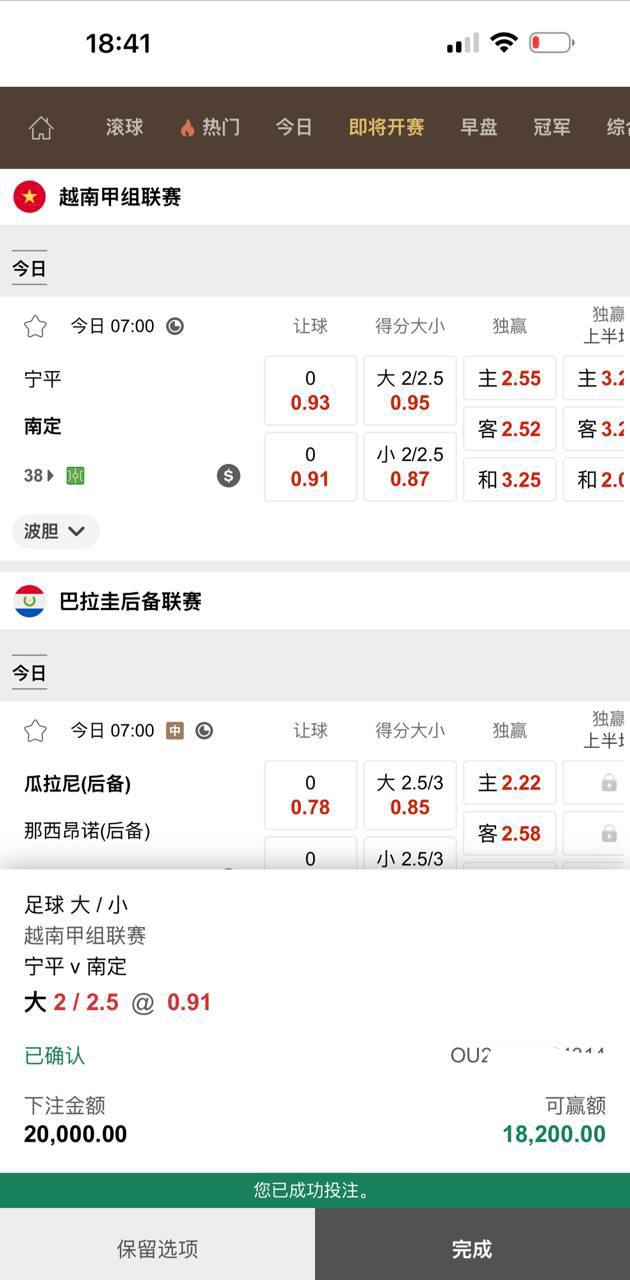The image size is (630, 1280).
Task: Favorite the 瓜拉尼(后备) match star
Action: coord(35,731)
